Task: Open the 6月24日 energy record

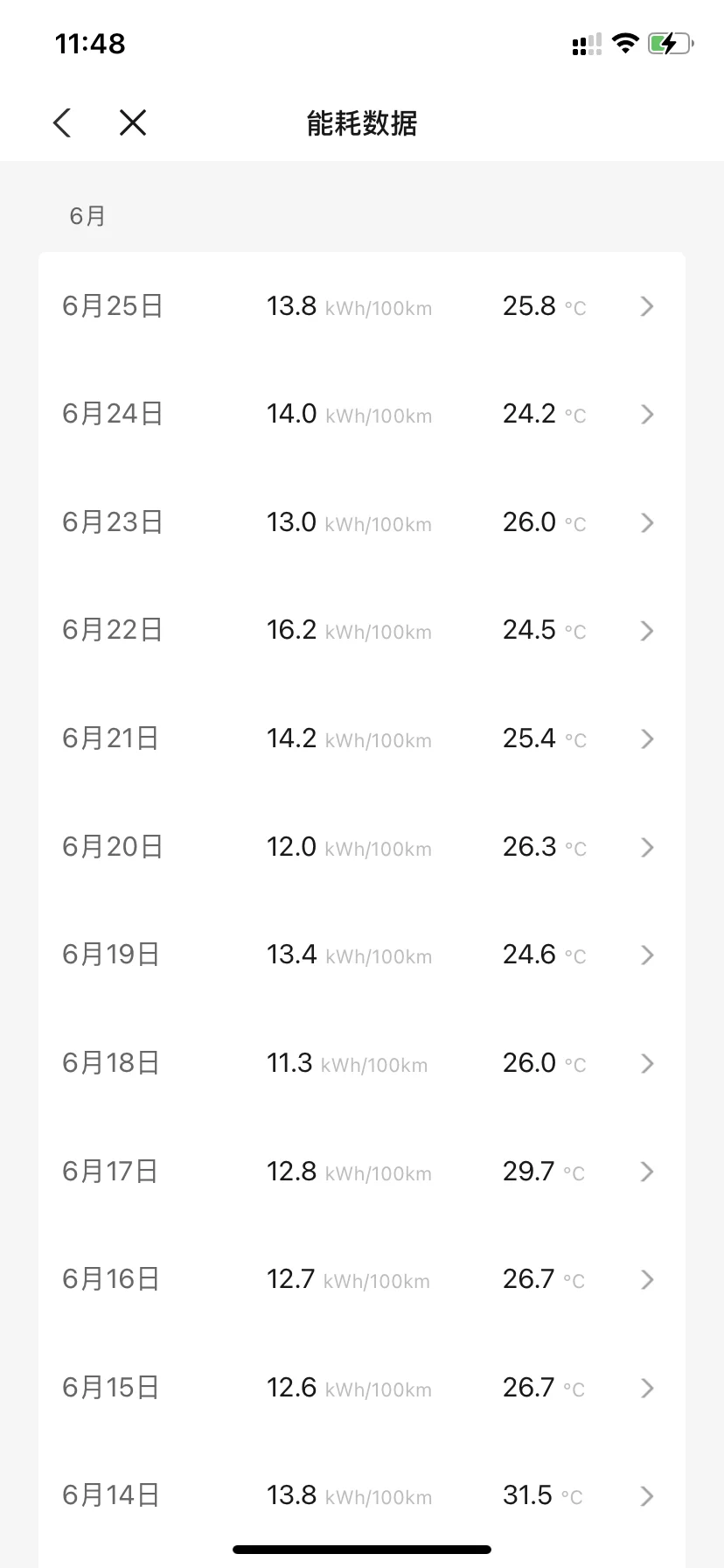Action: pos(362,414)
